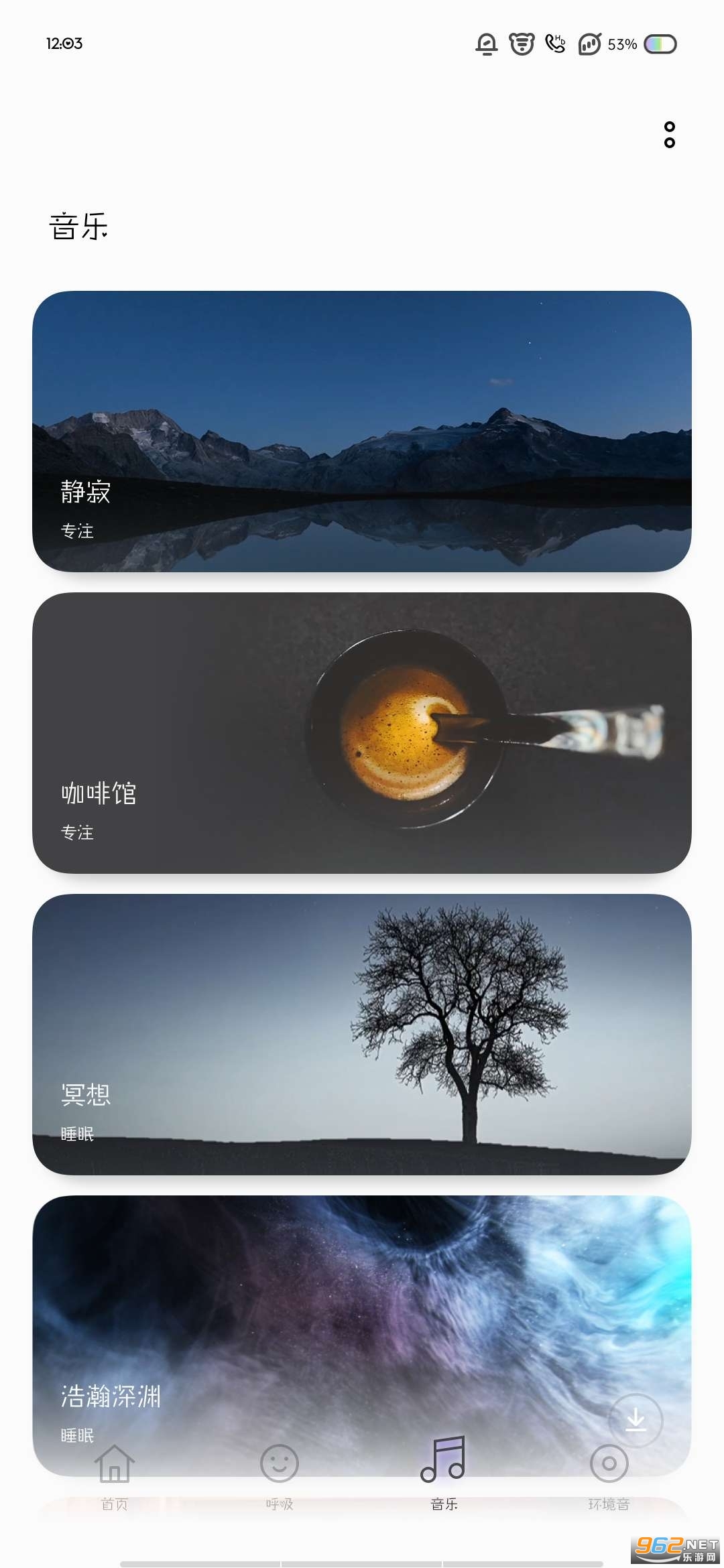The image size is (724, 1568).
Task: Tap the 音乐 tab
Action: pos(444,1474)
